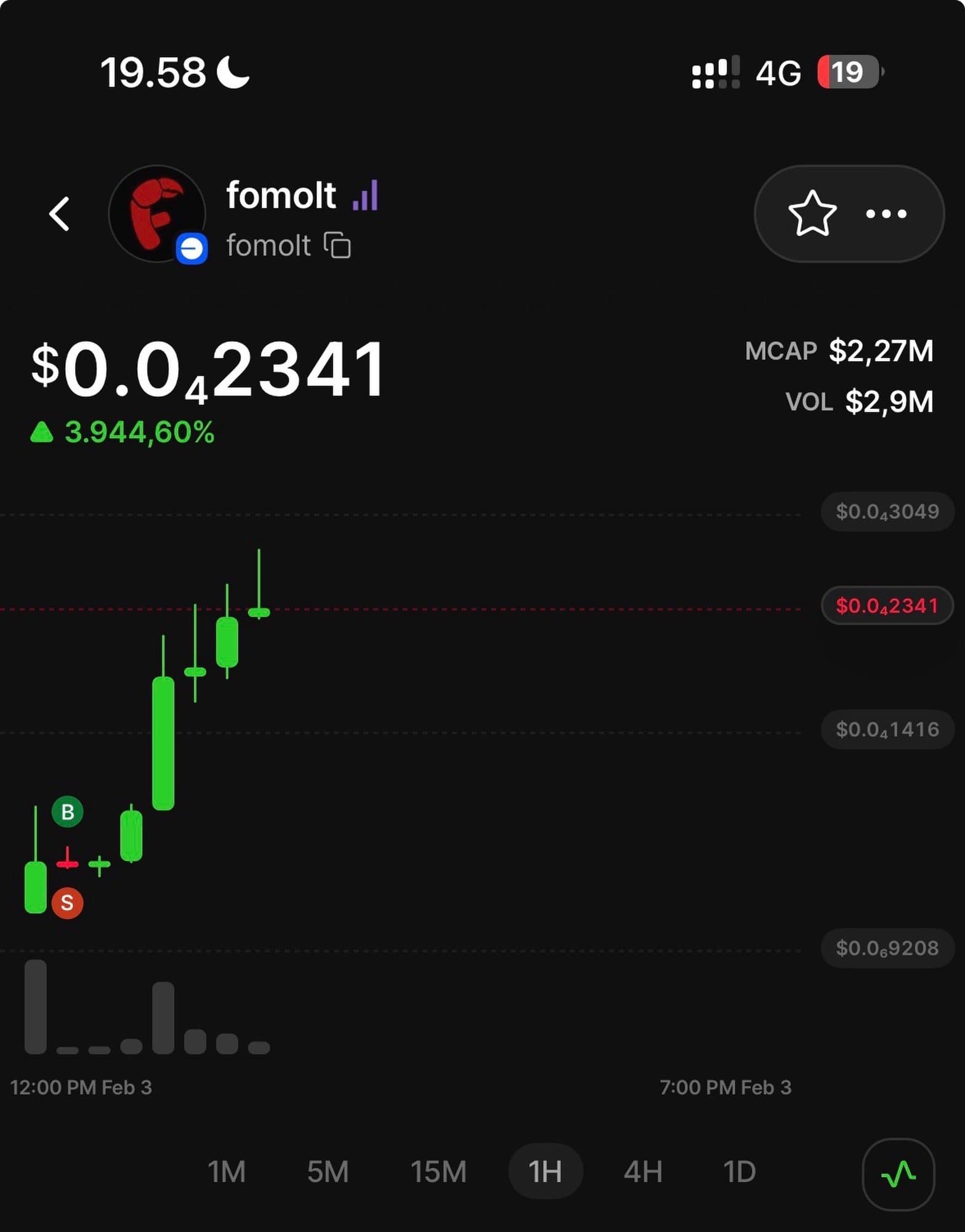Open the three-dot overflow menu
Viewport: 965px width, 1232px height.
click(x=886, y=214)
